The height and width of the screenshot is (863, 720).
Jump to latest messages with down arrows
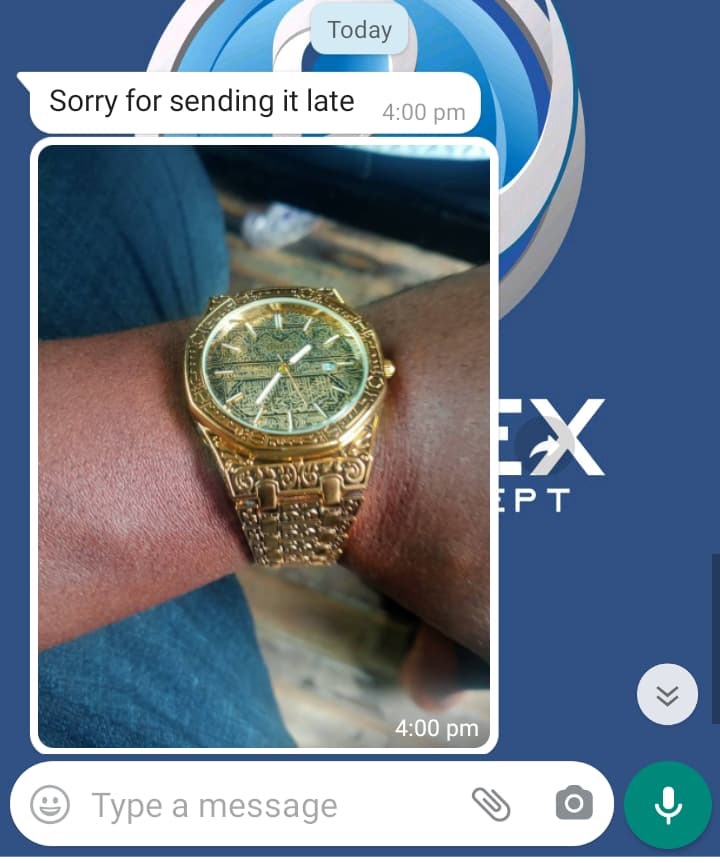(667, 694)
